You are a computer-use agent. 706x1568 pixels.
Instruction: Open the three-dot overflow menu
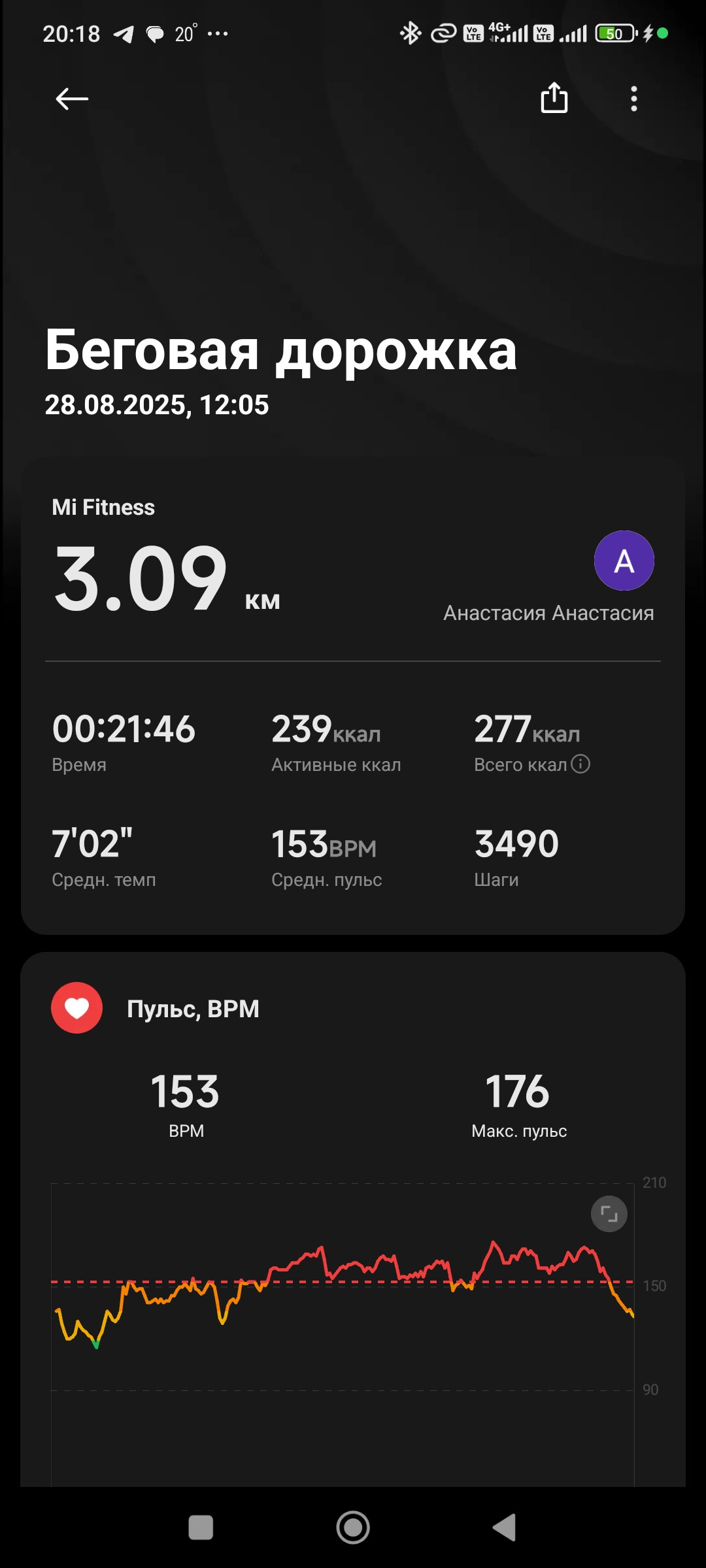click(x=633, y=99)
